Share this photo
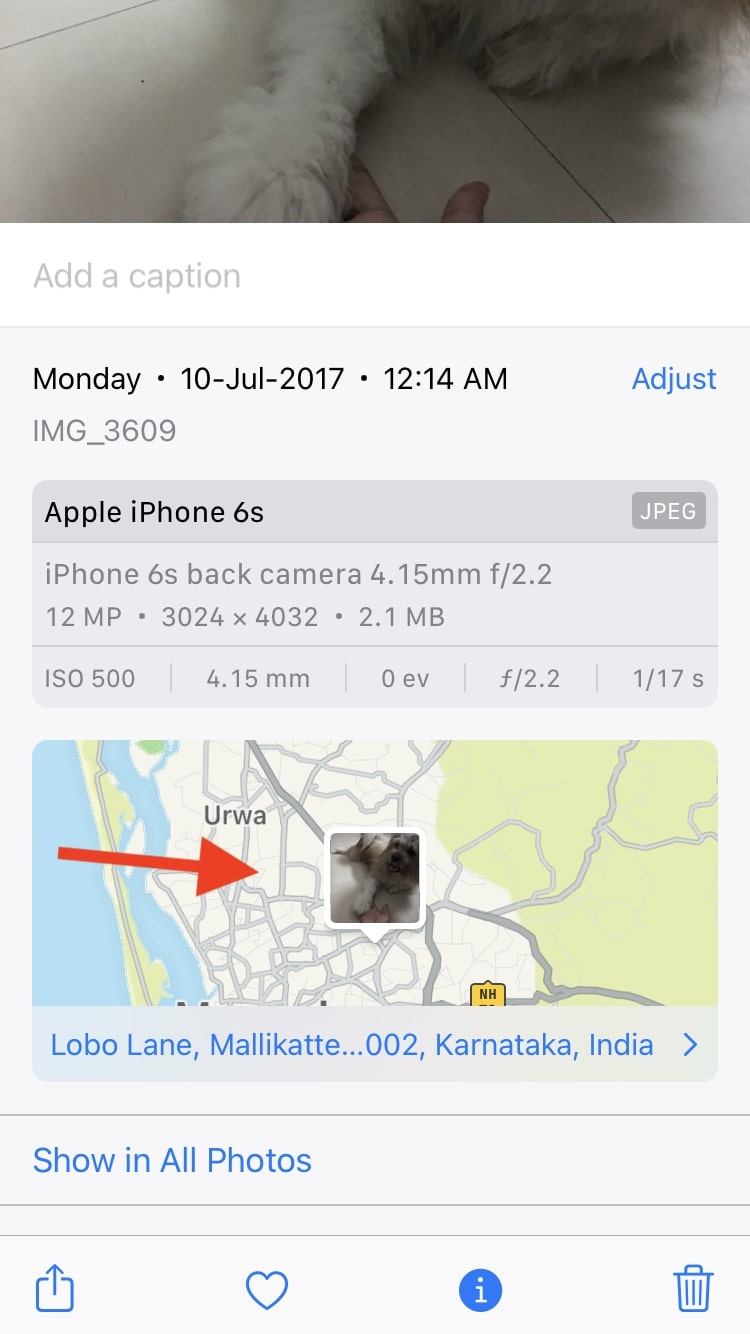750x1334 pixels. tap(55, 1289)
